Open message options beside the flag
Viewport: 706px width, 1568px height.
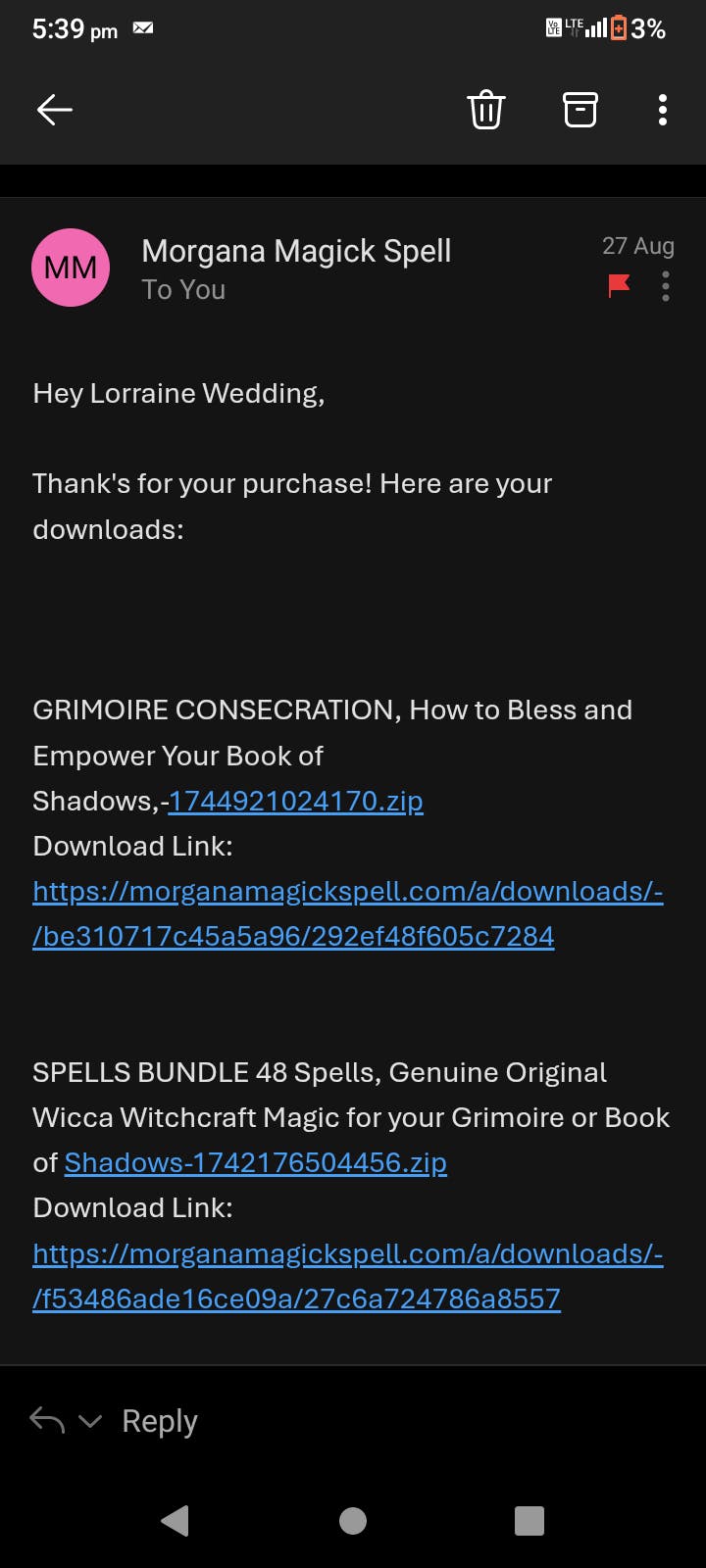click(x=666, y=285)
